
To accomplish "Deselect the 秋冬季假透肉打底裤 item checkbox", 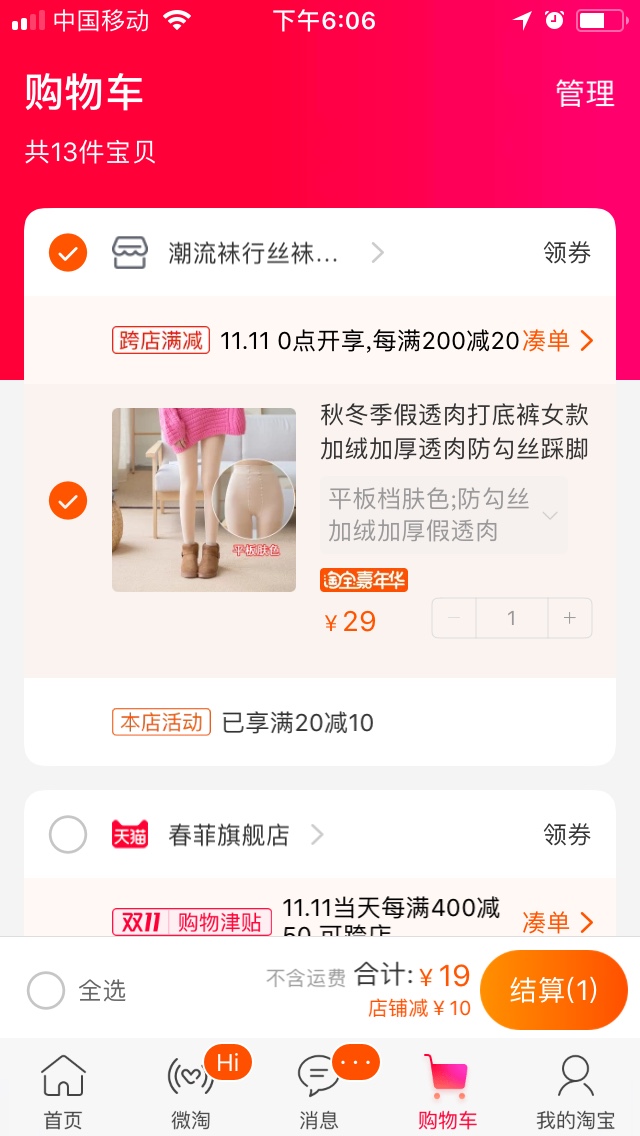I will [68, 501].
